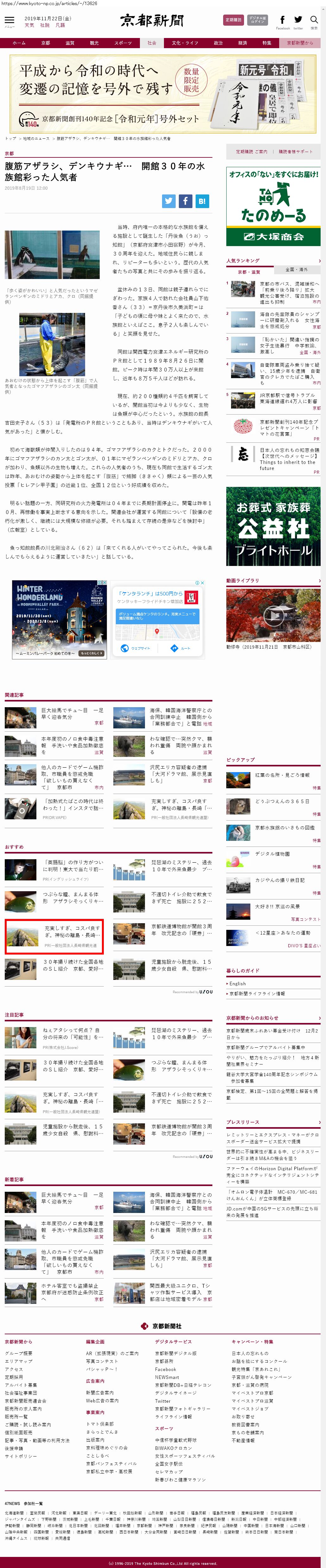Open the hamburger menu
Screen dimensions: 326x1568
[x=10, y=21]
